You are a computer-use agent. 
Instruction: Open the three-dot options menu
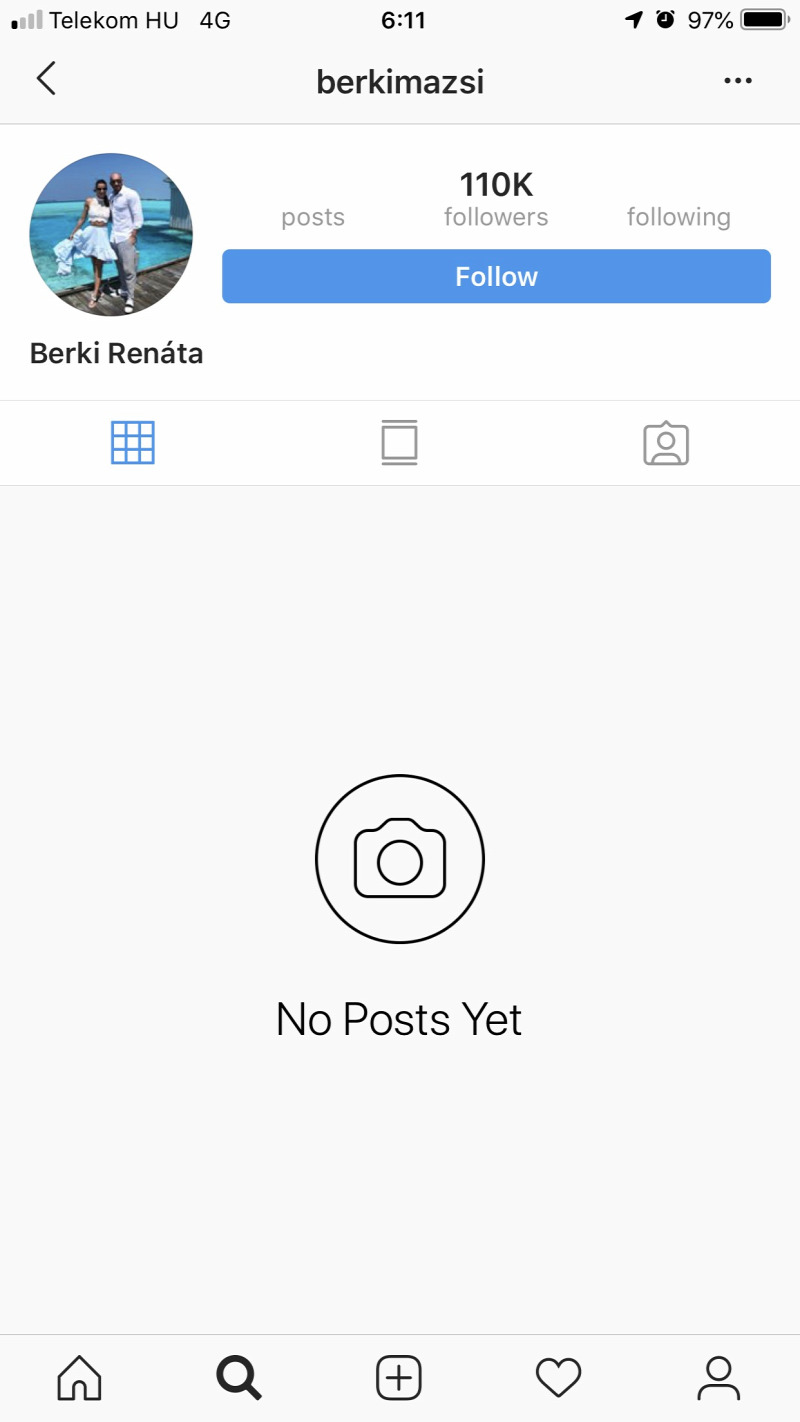coord(738,81)
